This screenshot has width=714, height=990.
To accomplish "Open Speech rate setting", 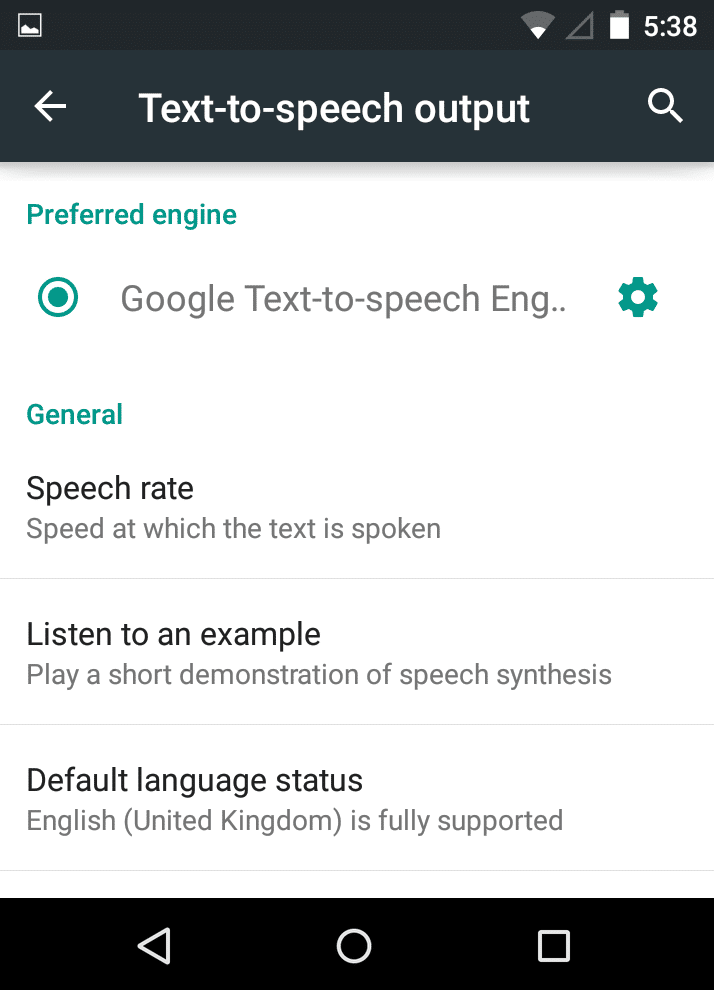I will (x=356, y=507).
